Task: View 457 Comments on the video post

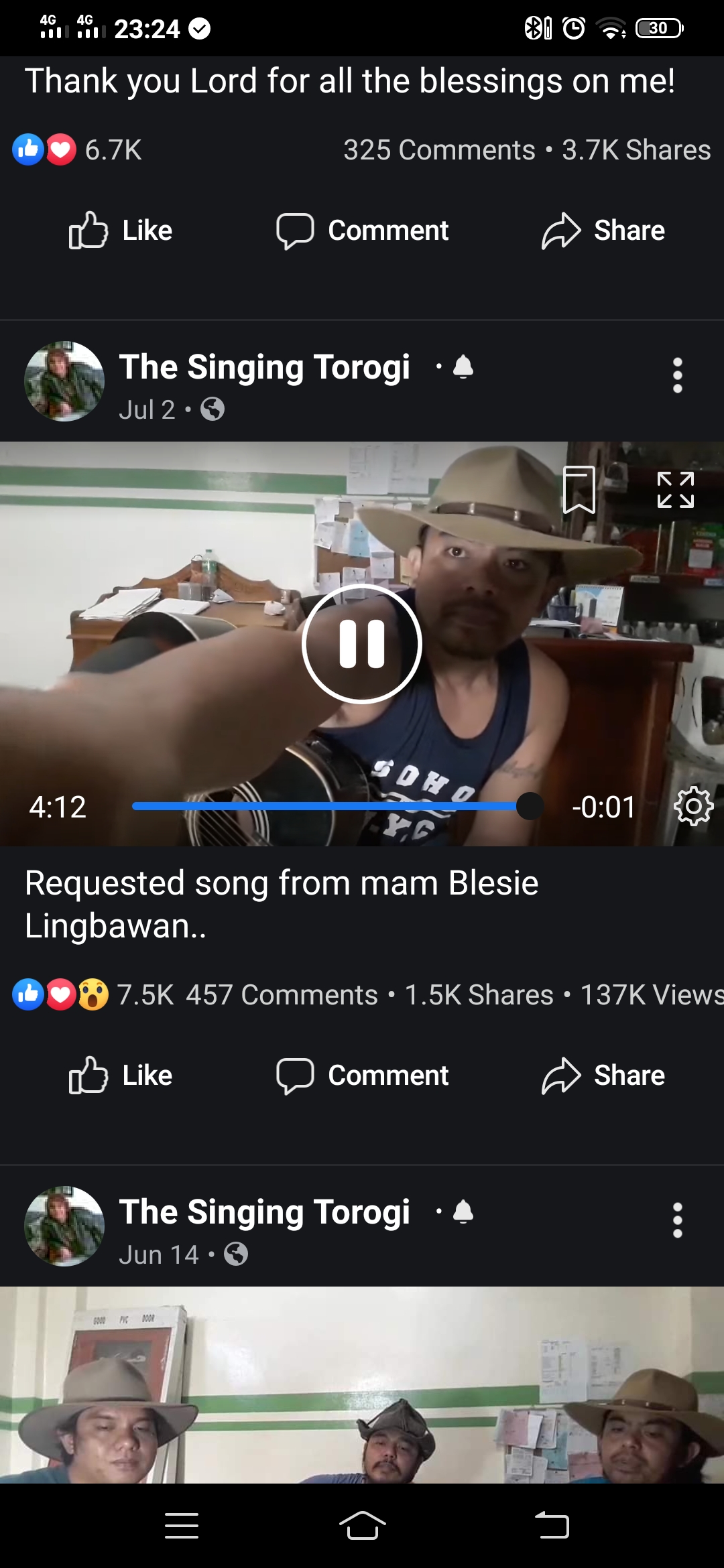Action: pyautogui.click(x=282, y=995)
